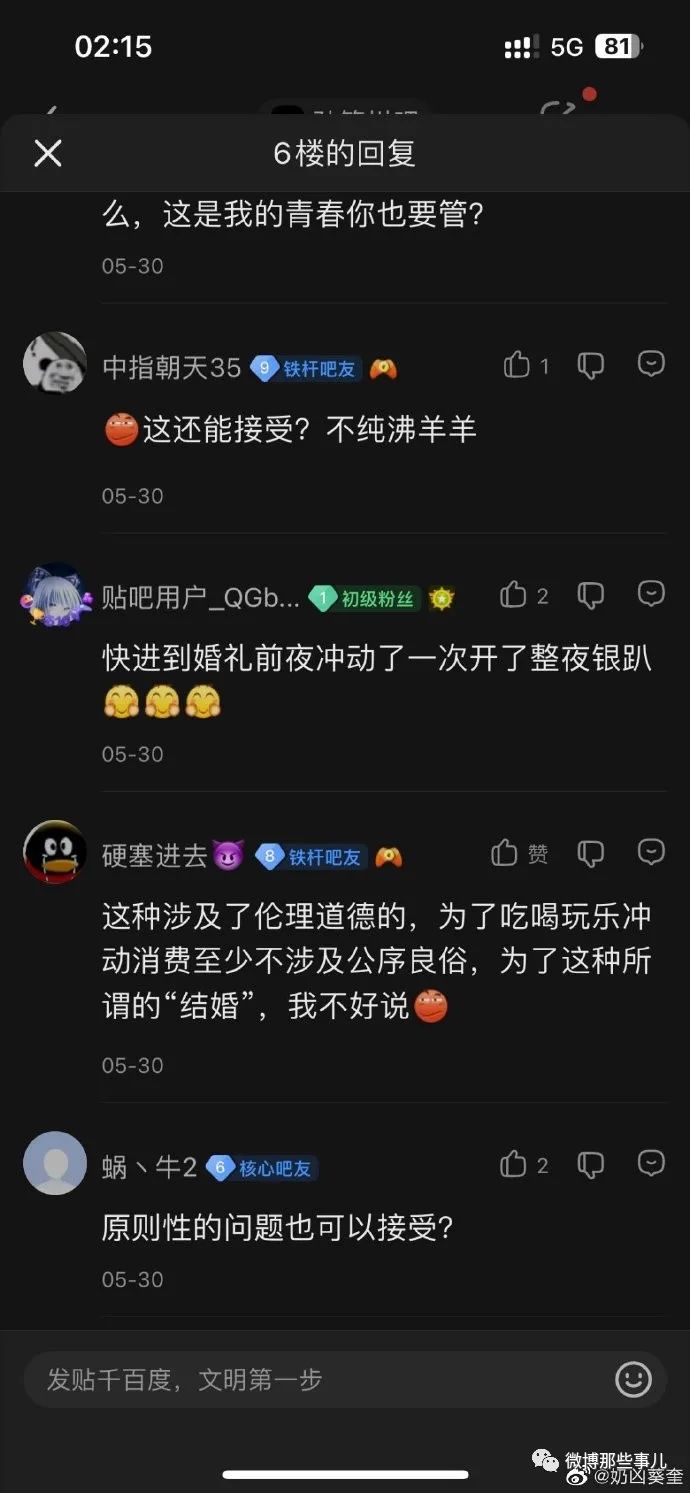Image resolution: width=690 pixels, height=1493 pixels.
Task: Like the comment by 贴吧用户_QGb...
Action: click(514, 596)
